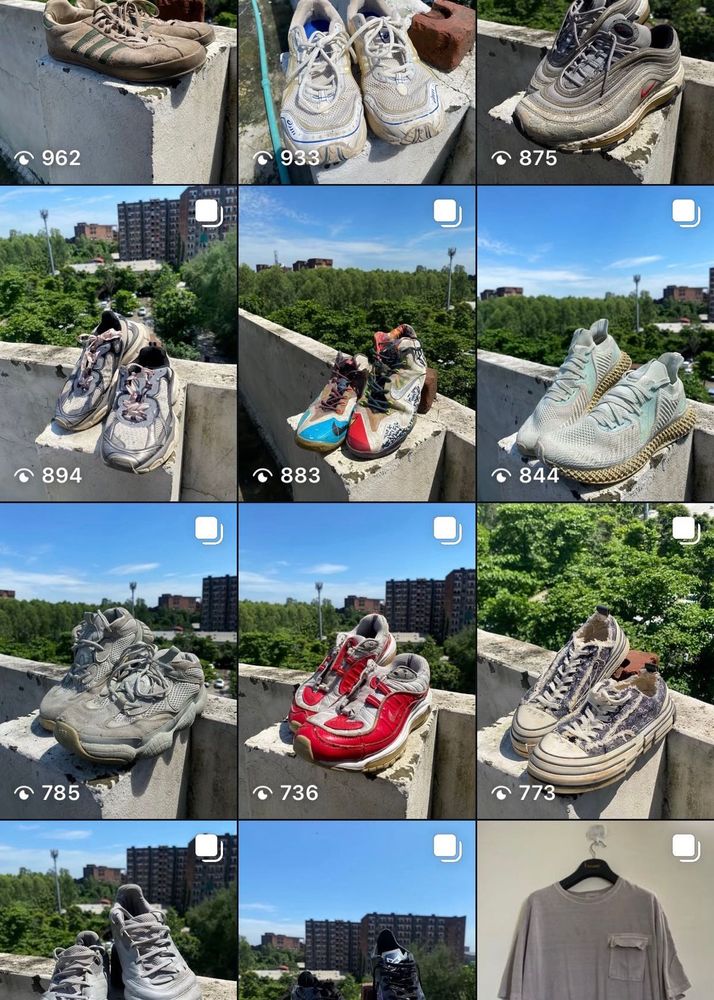714x1000 pixels.
Task: View the mint sneakers post with 844 views
Action: point(596,343)
